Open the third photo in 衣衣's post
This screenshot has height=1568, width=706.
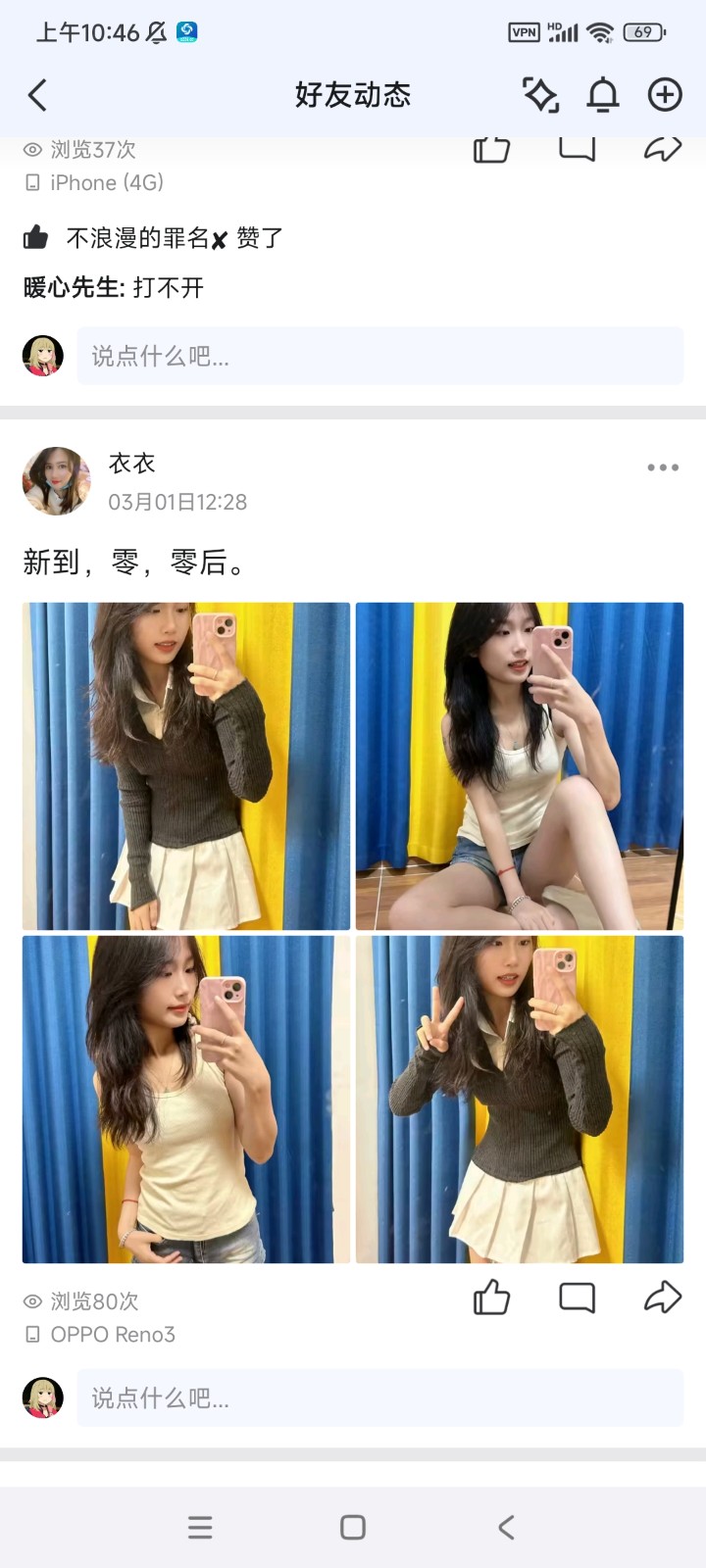[186, 1099]
